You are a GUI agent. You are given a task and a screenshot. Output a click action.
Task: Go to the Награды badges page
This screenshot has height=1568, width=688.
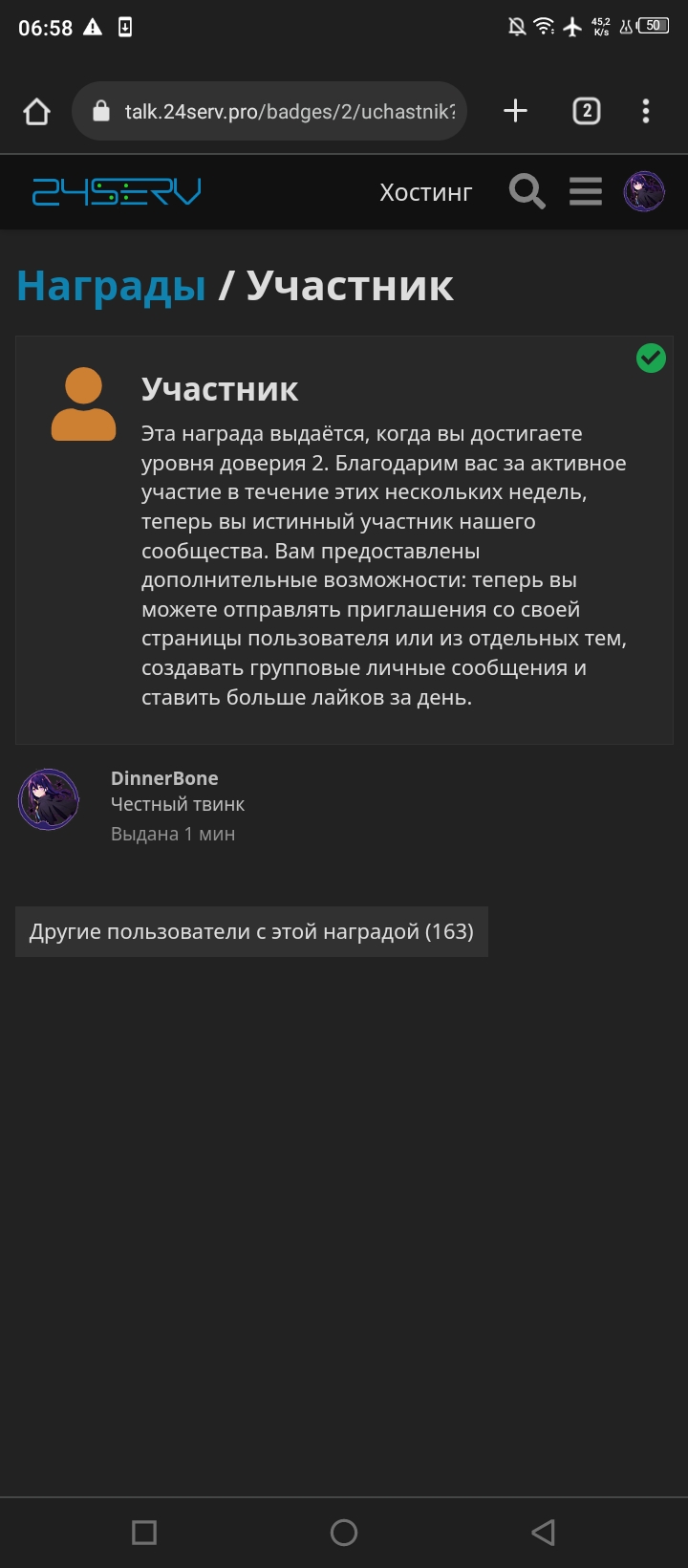[x=111, y=285]
